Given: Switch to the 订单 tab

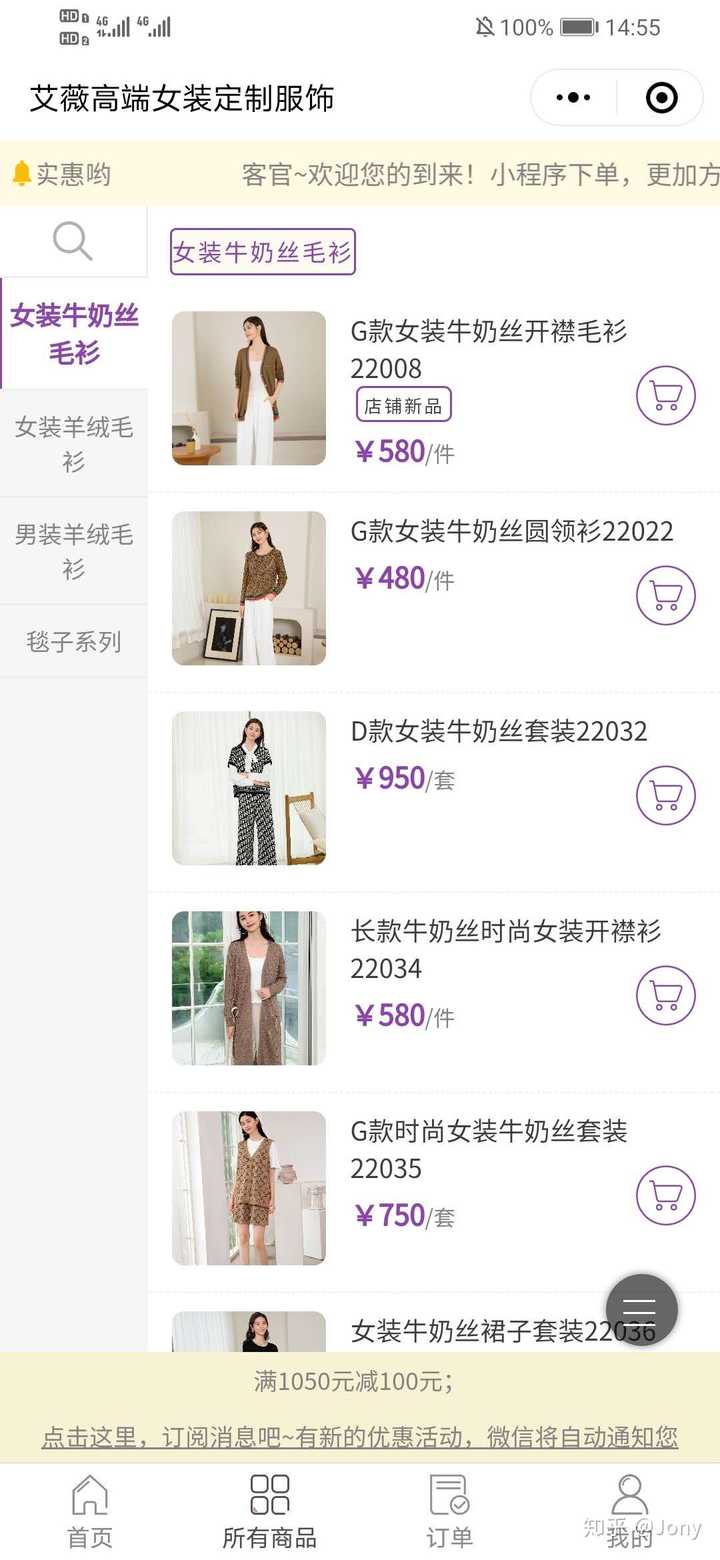Looking at the screenshot, I should (449, 1511).
